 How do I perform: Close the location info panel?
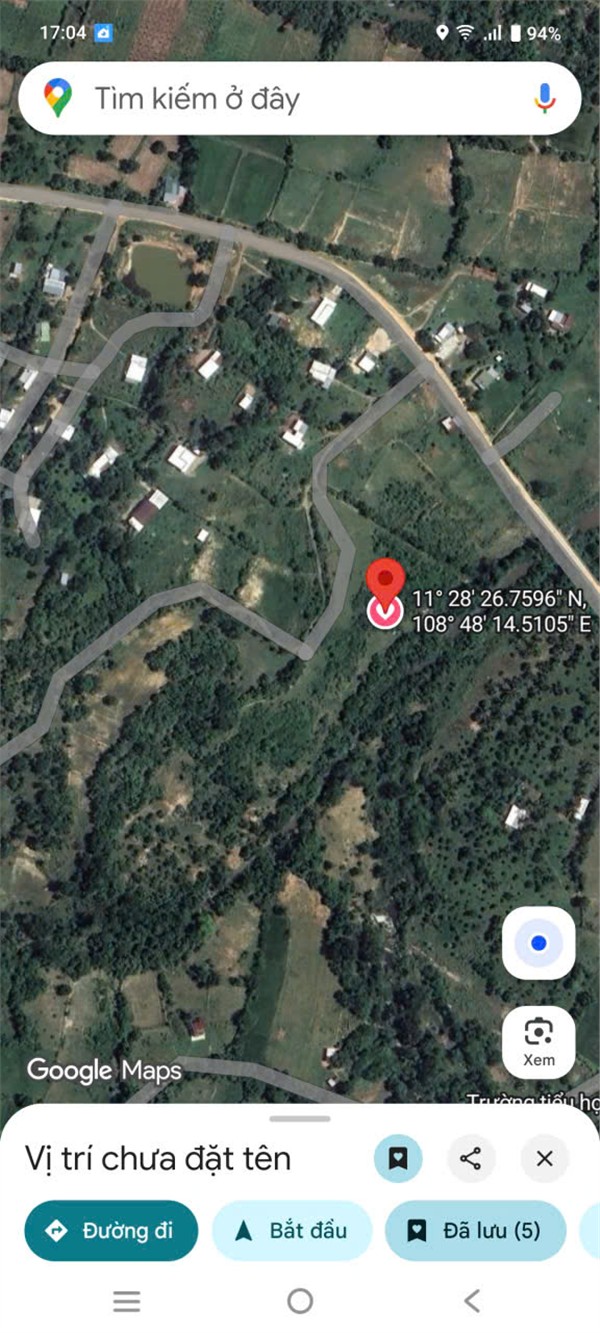[x=545, y=1159]
